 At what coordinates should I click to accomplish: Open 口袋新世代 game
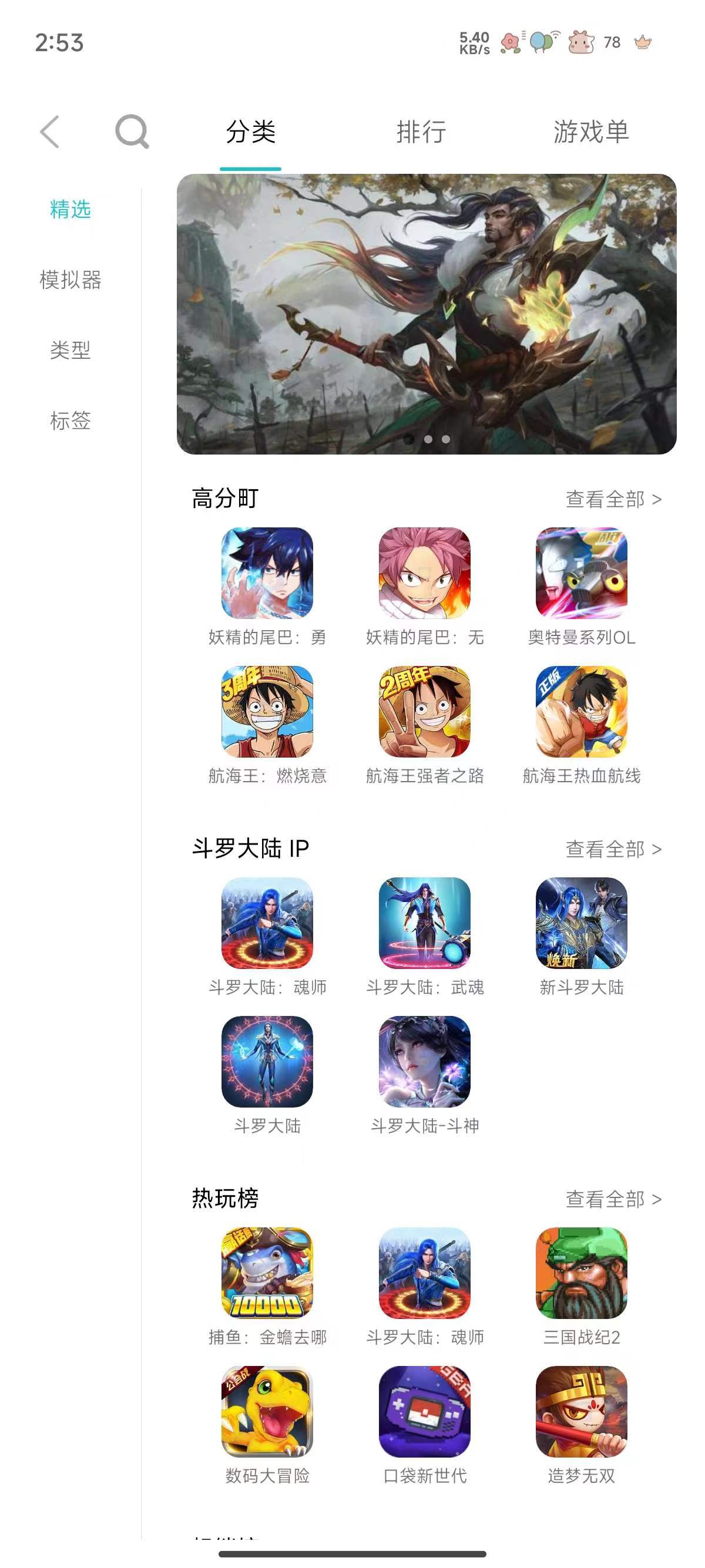[424, 1412]
